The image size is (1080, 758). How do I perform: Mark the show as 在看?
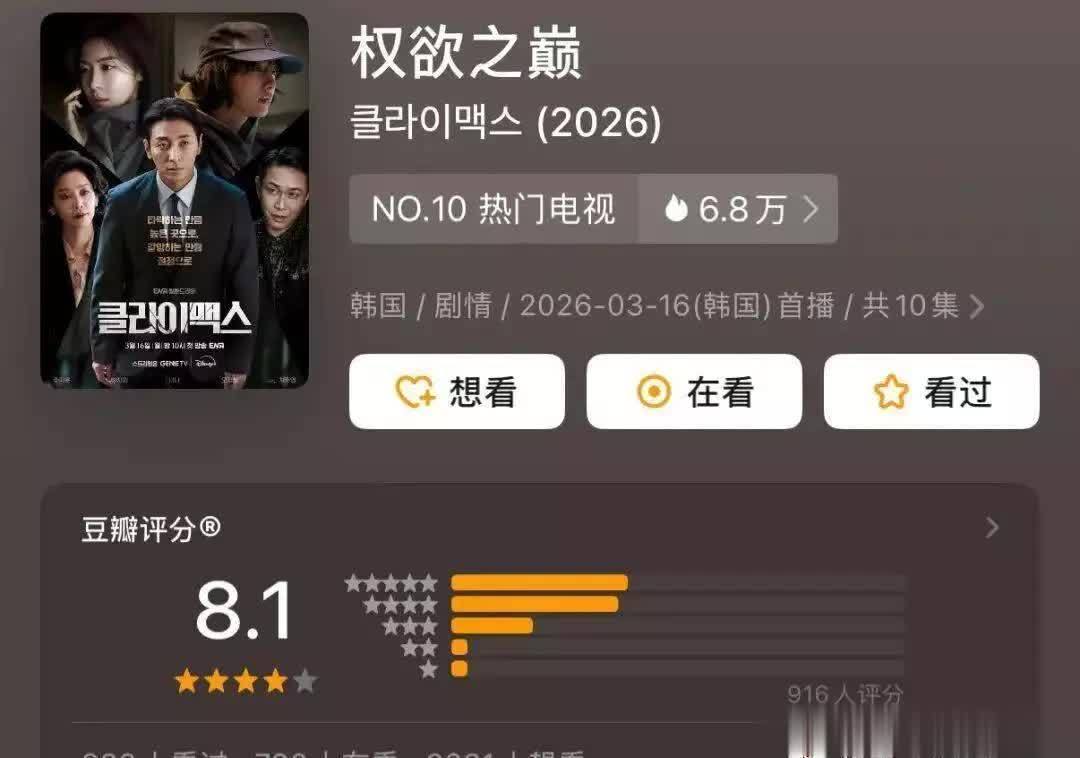click(694, 392)
